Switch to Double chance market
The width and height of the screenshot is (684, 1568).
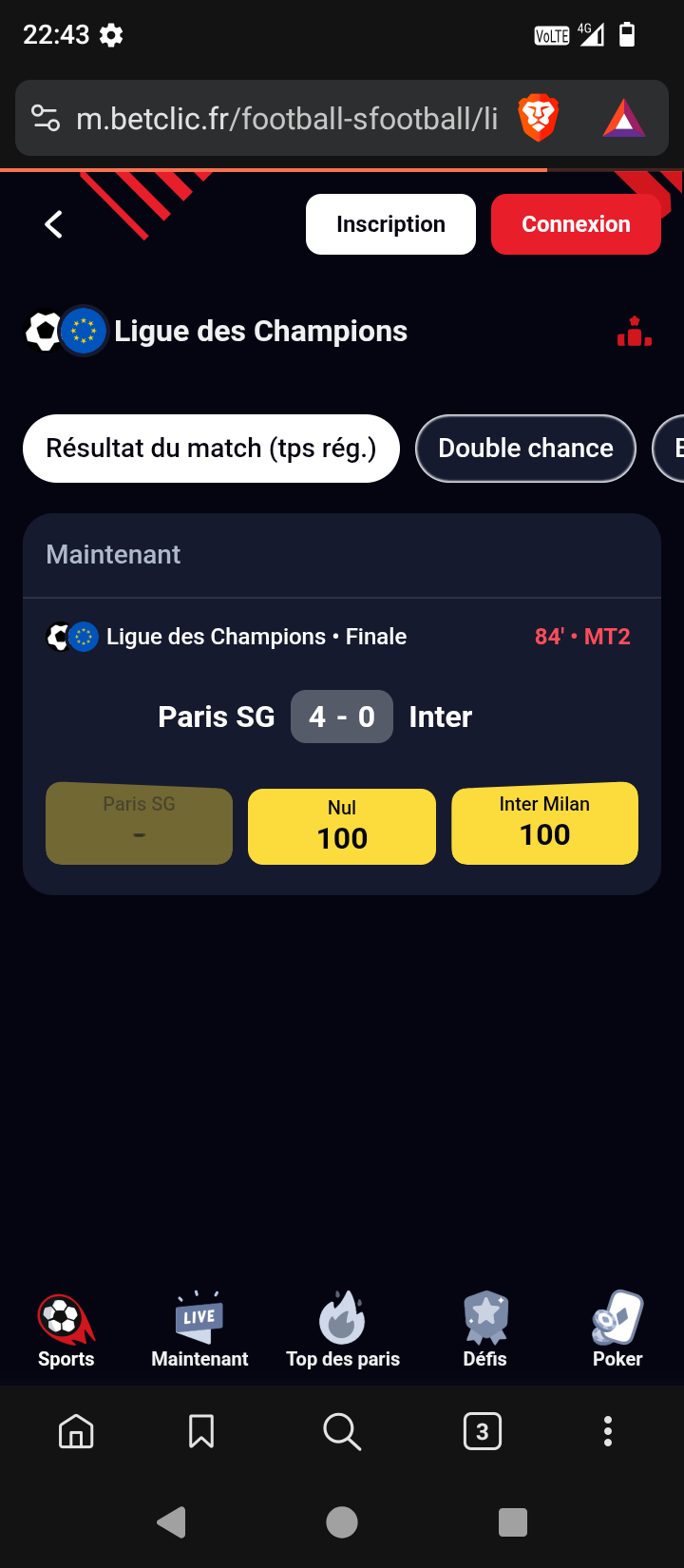coord(525,449)
